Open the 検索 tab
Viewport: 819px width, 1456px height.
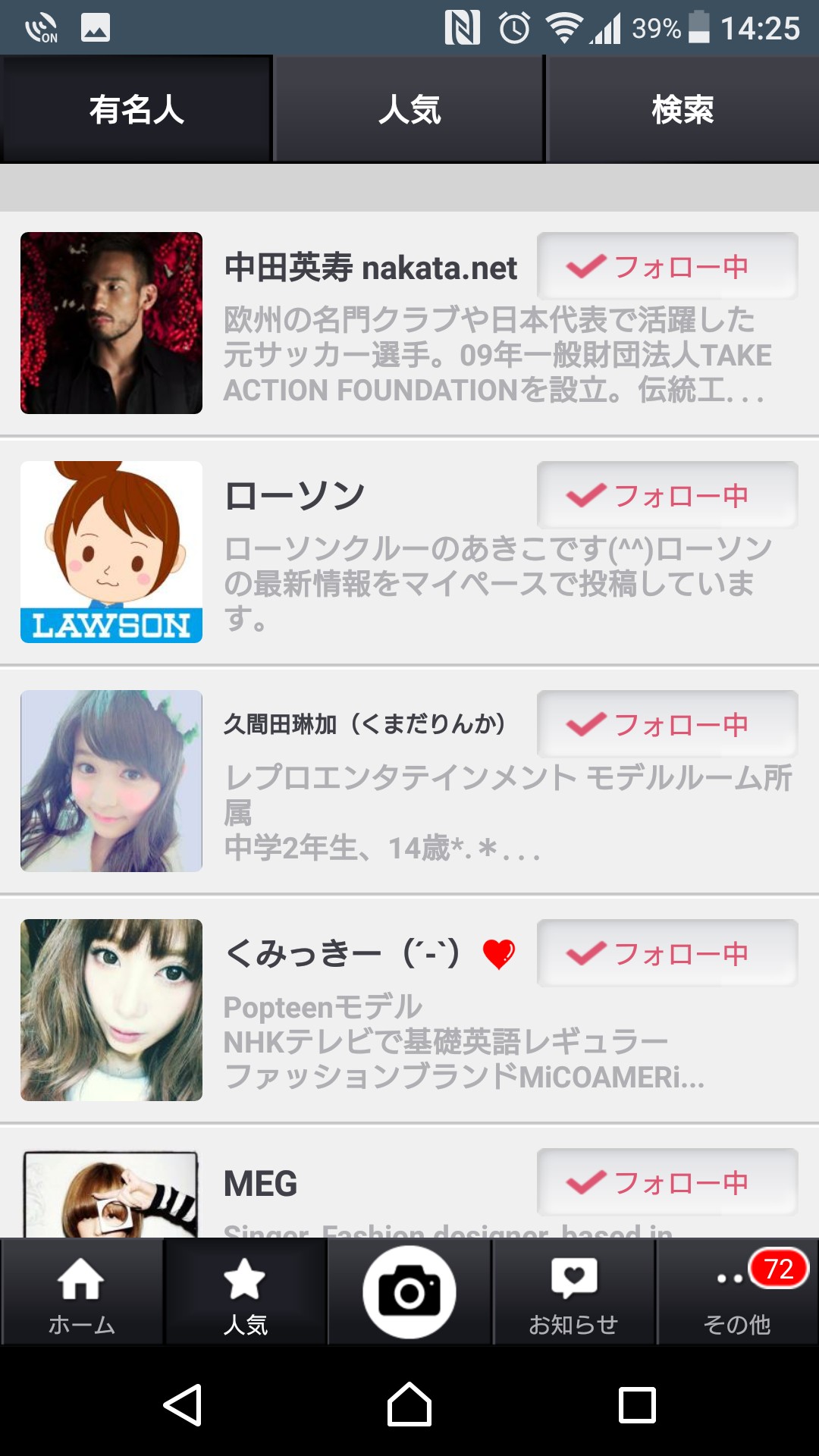coord(682,109)
